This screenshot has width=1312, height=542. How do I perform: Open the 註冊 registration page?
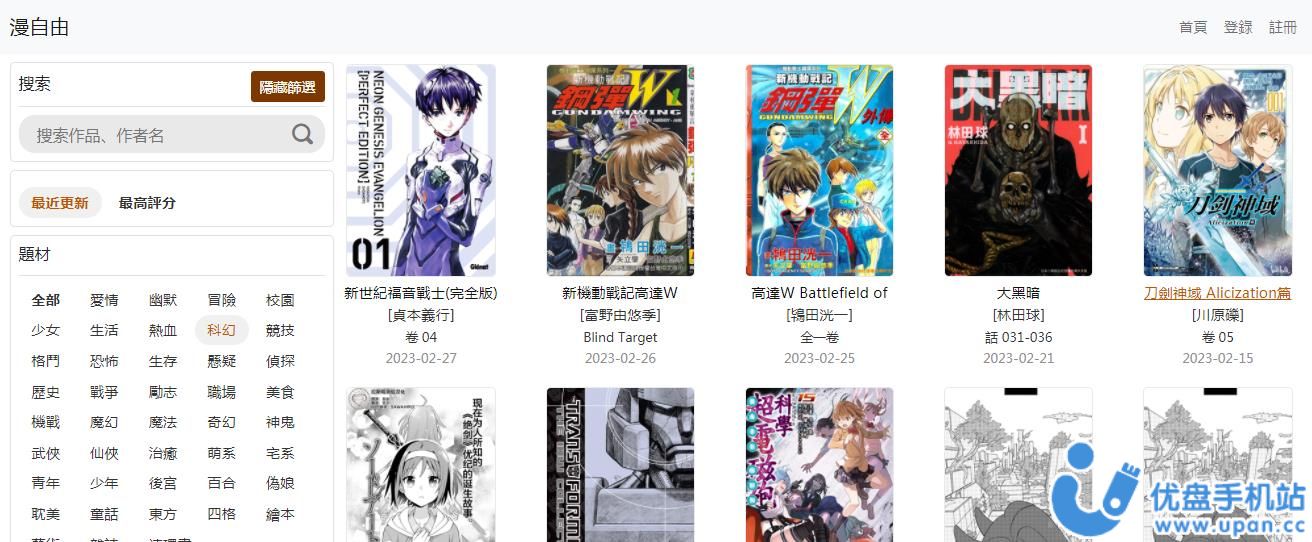tap(1283, 27)
